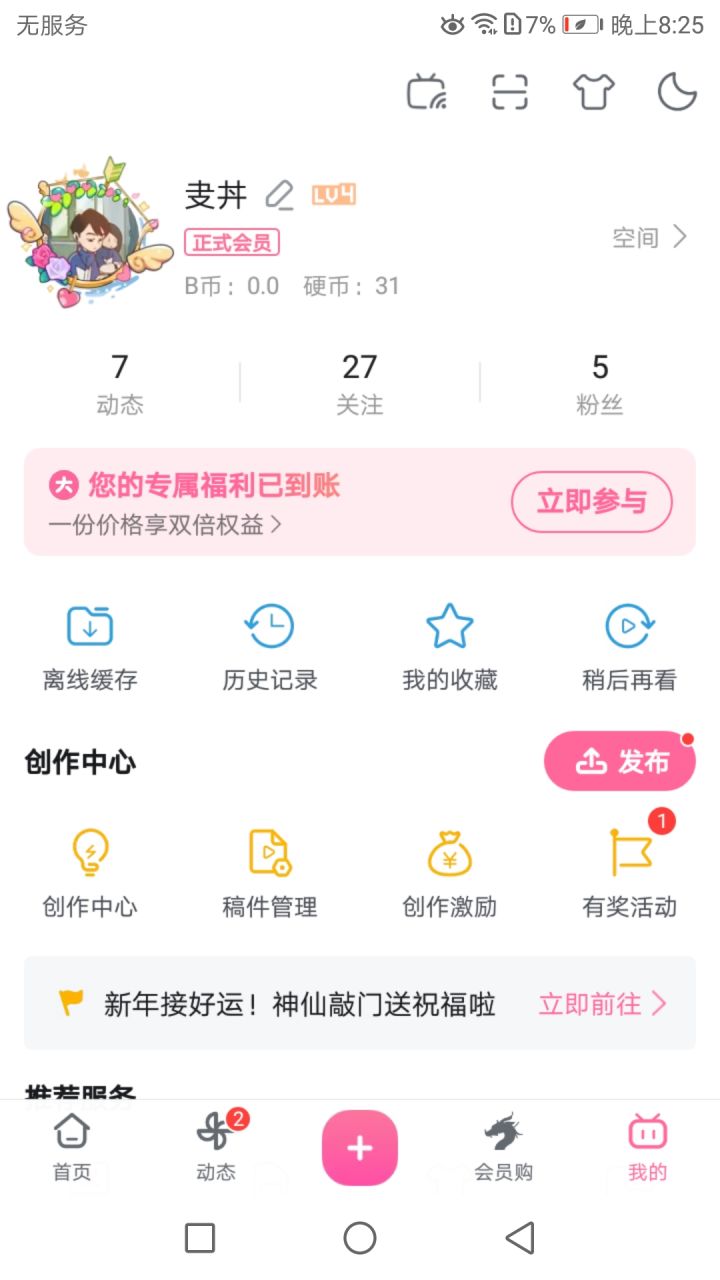This screenshot has width=720, height=1280.
Task: Open 空间 personal space
Action: click(x=650, y=238)
